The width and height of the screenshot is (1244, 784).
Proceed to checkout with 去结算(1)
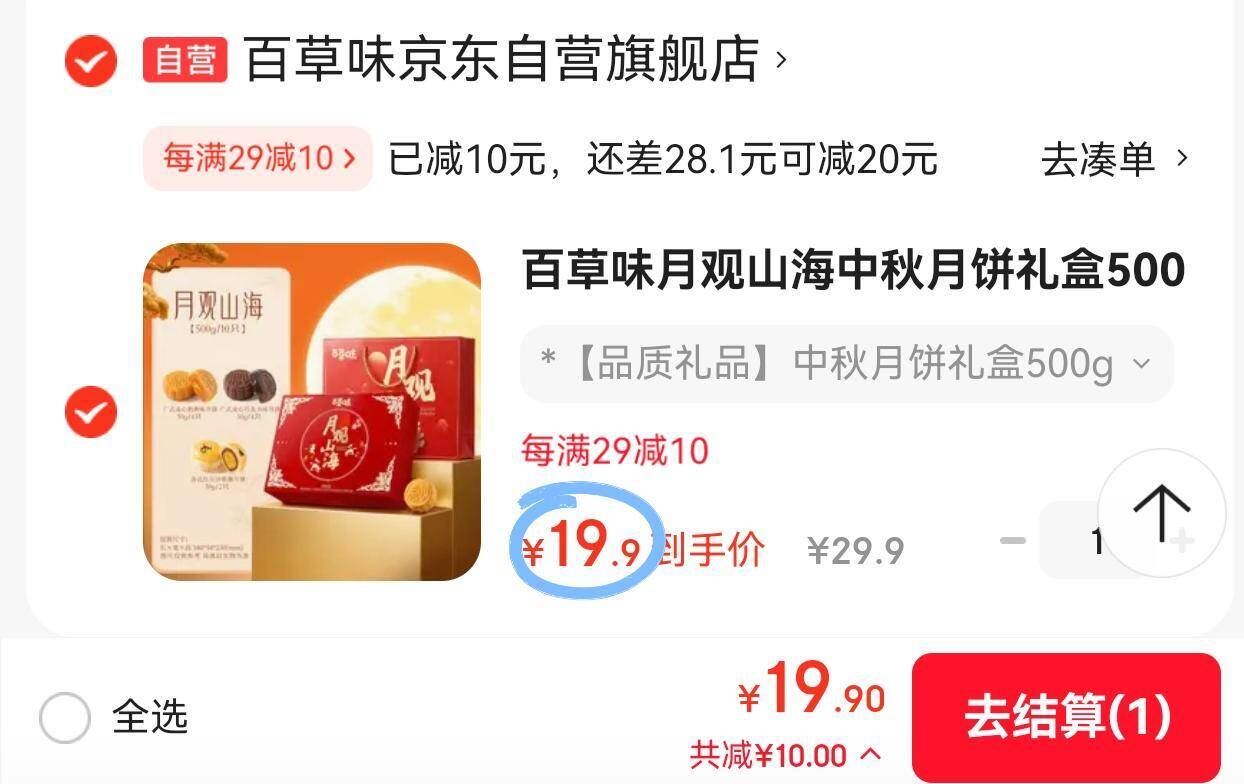(1066, 716)
